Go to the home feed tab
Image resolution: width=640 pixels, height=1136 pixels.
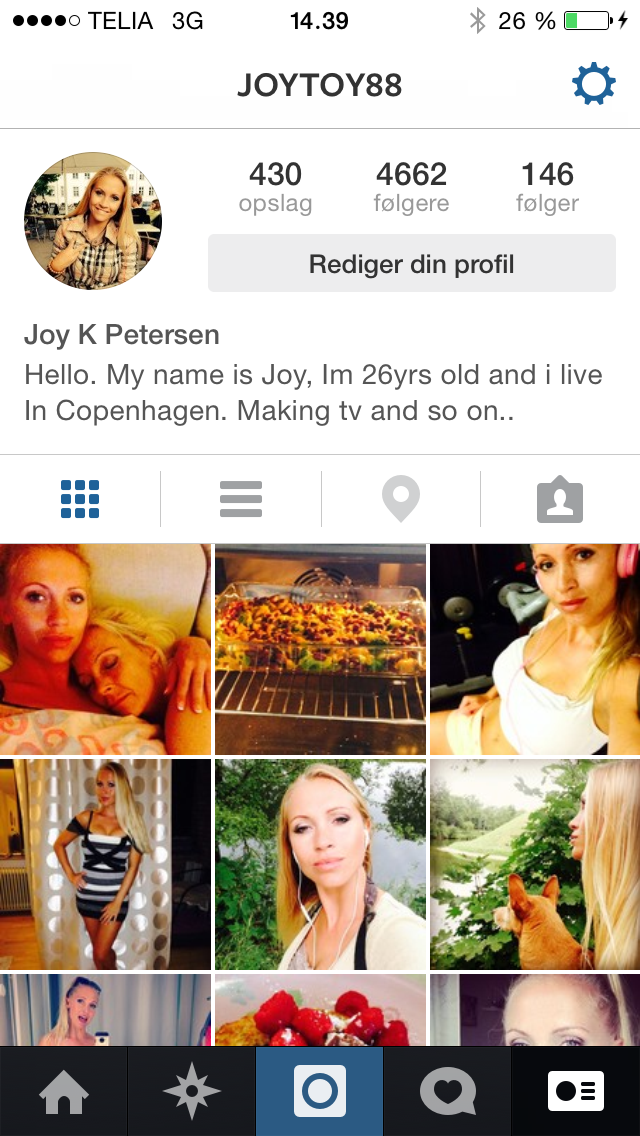[x=63, y=1091]
